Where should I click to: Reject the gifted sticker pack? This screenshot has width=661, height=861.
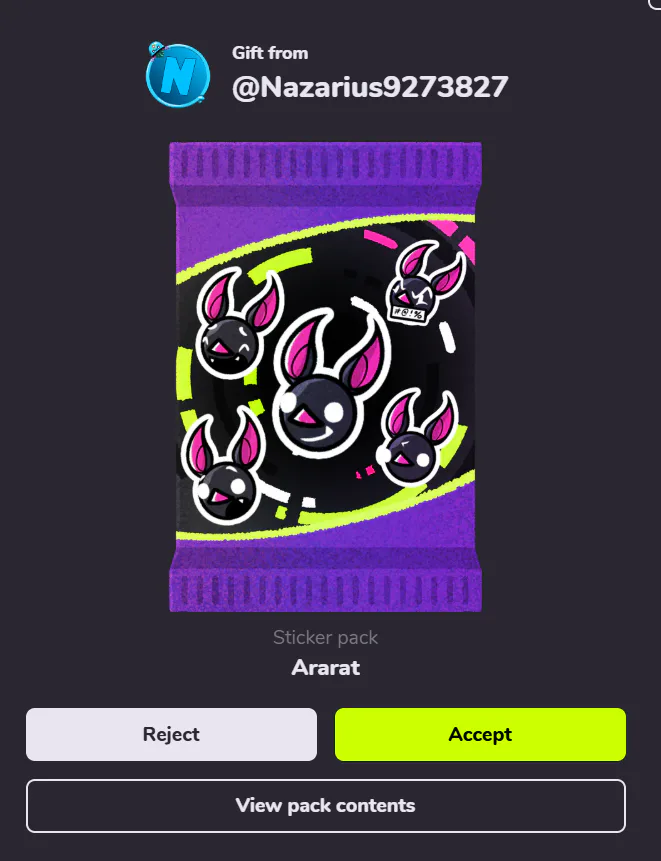tap(171, 734)
